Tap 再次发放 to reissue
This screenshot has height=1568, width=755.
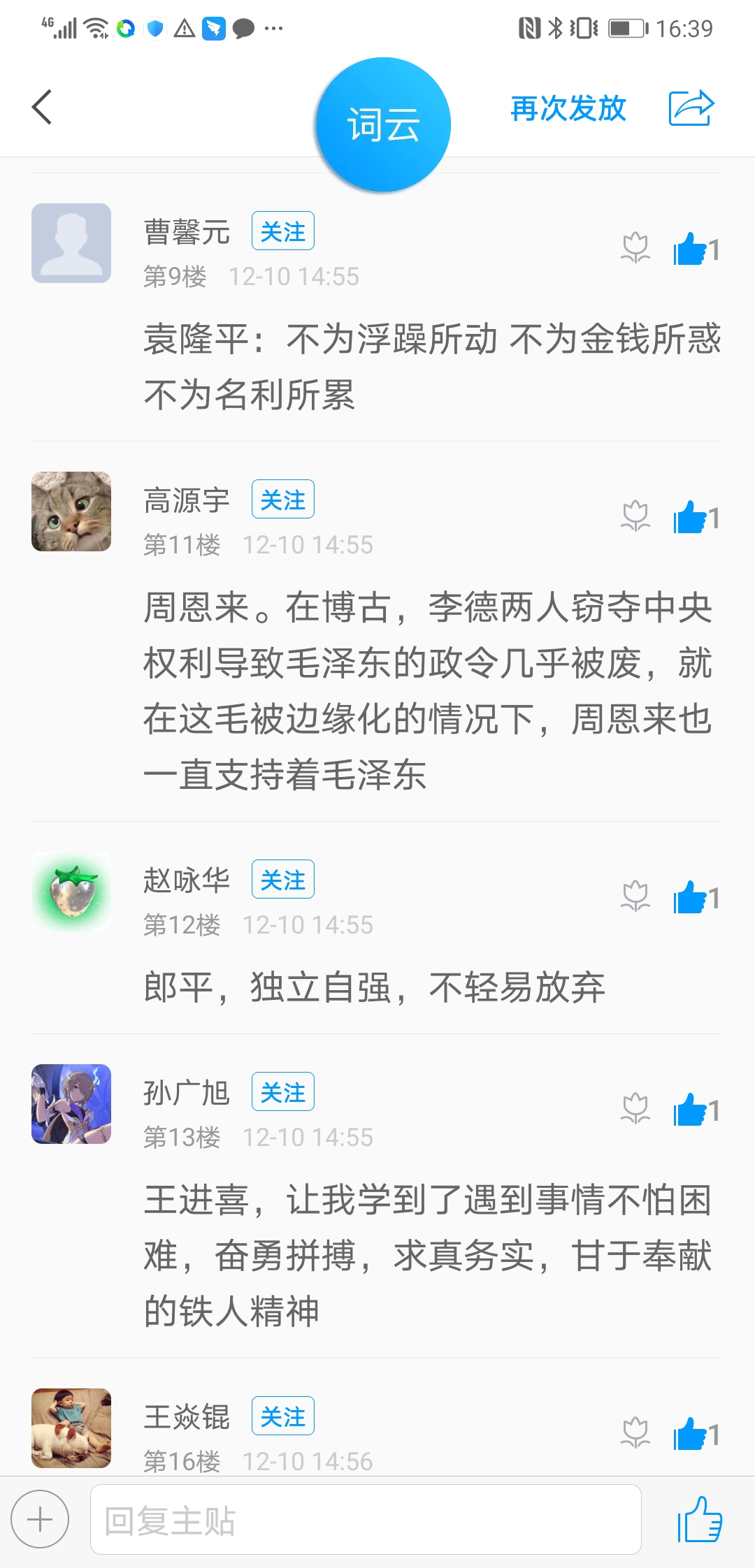568,108
